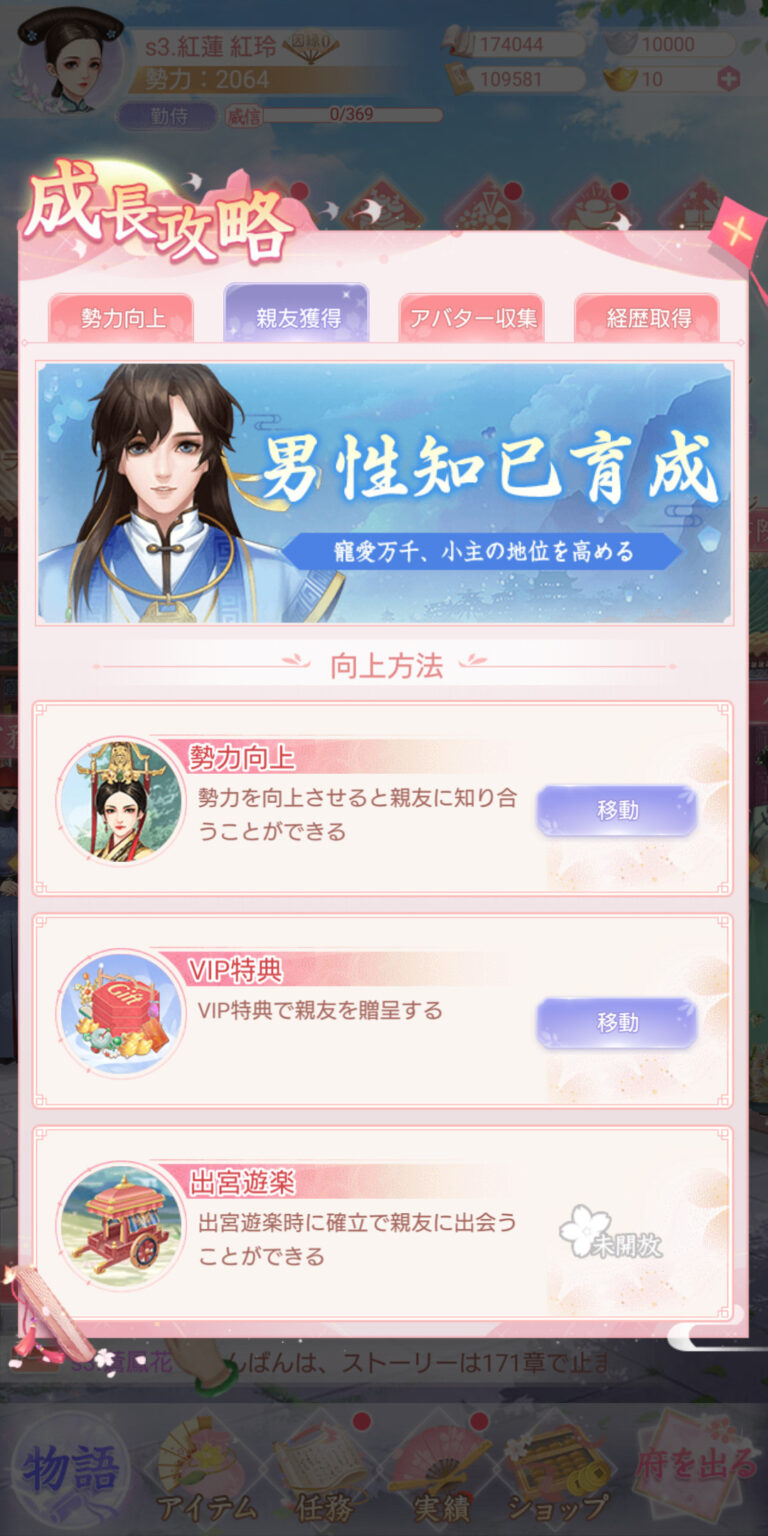Open the アバター収集 tab
Viewport: 768px width, 1536px height.
coord(472,318)
